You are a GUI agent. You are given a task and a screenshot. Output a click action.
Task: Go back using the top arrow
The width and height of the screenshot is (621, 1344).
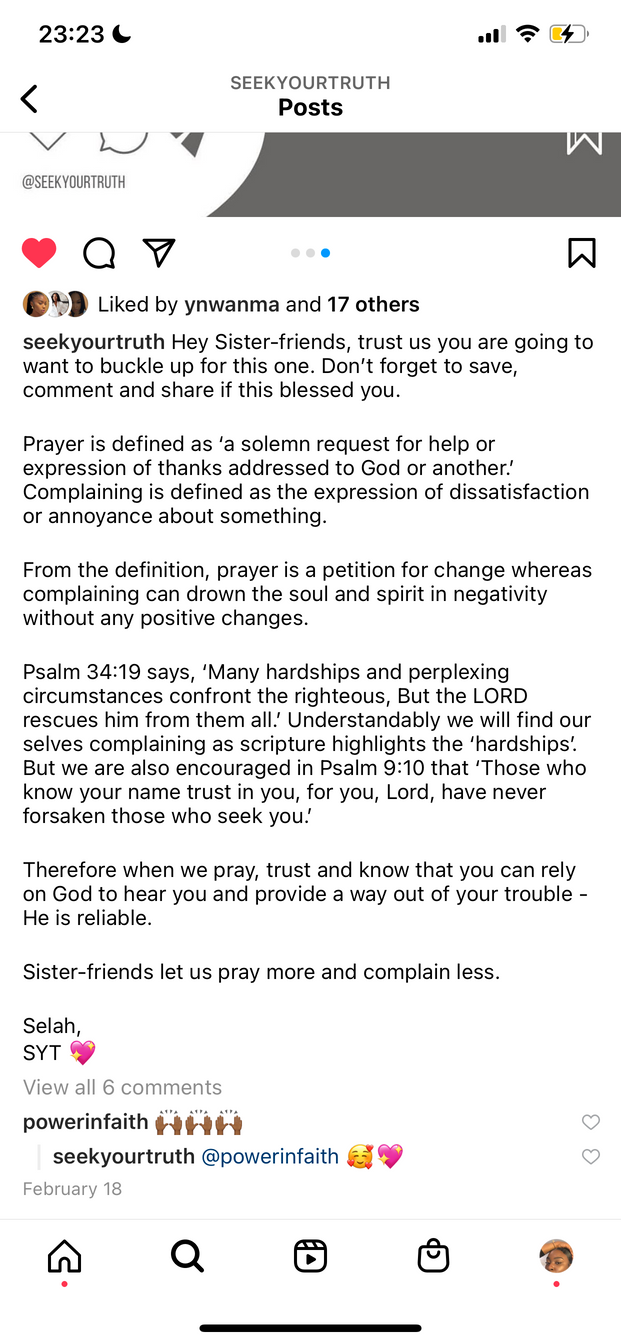(x=30, y=98)
